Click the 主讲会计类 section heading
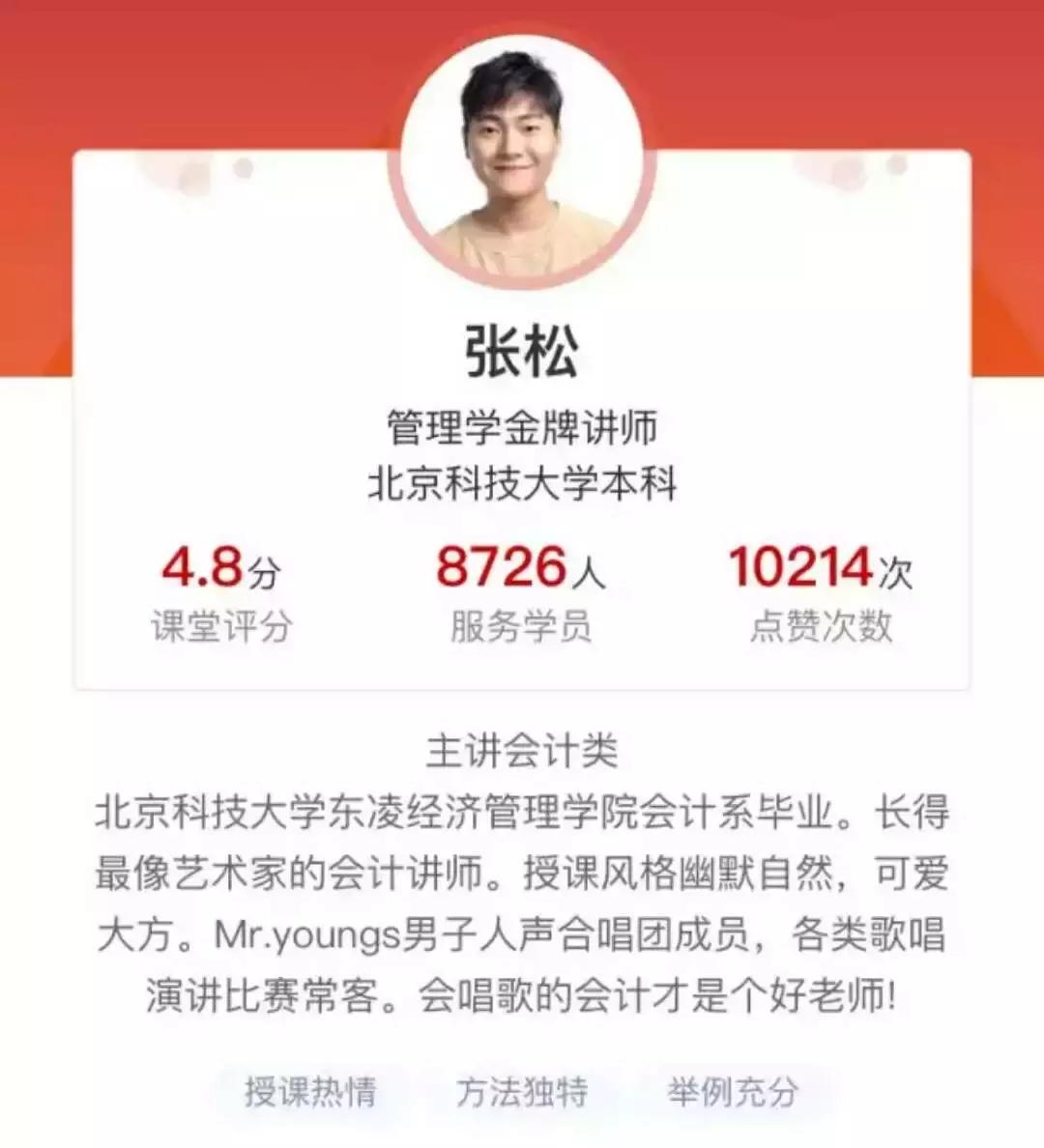The height and width of the screenshot is (1148, 1044). 522,749
